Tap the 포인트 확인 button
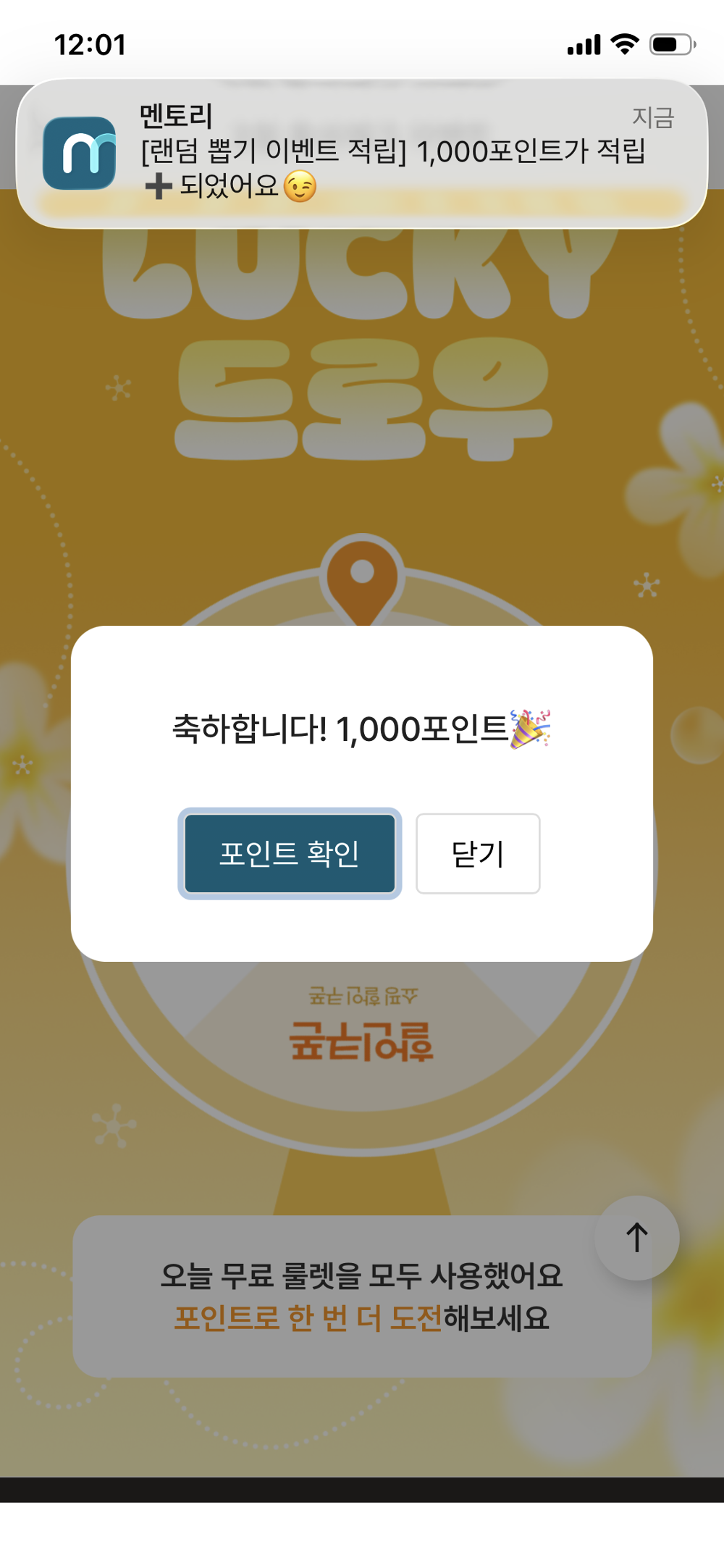The image size is (724, 1568). [289, 854]
